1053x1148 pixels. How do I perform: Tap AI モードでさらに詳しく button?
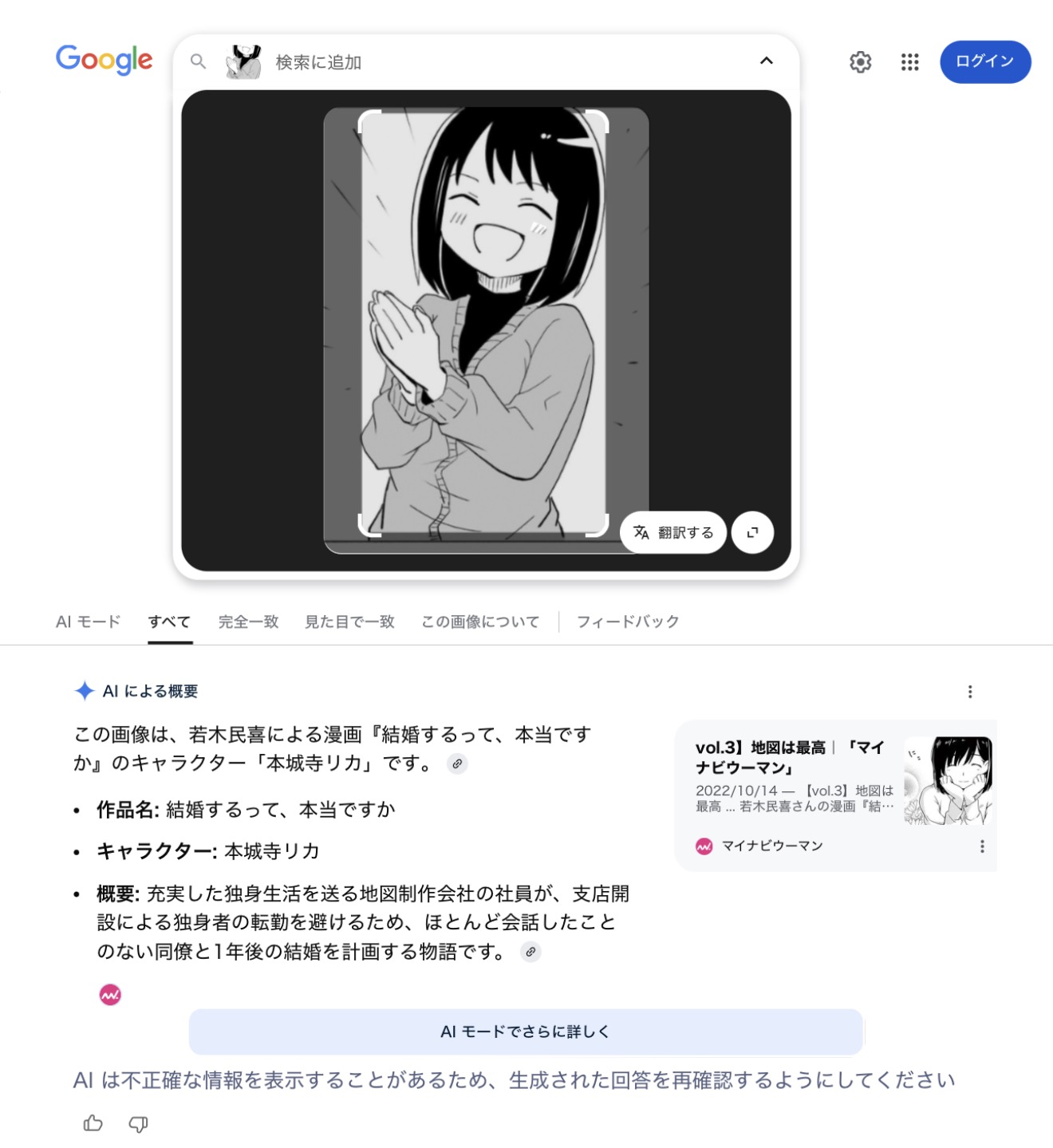(x=526, y=1032)
